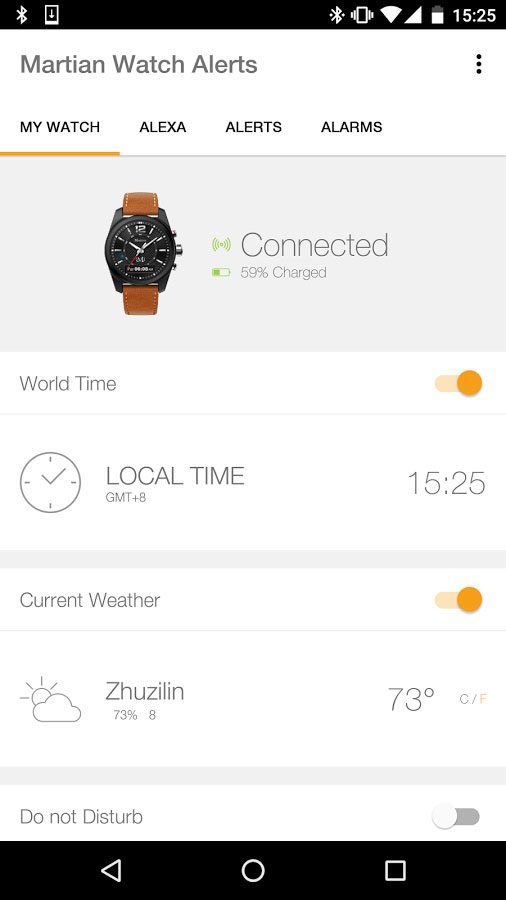Turn off the World Time switch

(458, 383)
